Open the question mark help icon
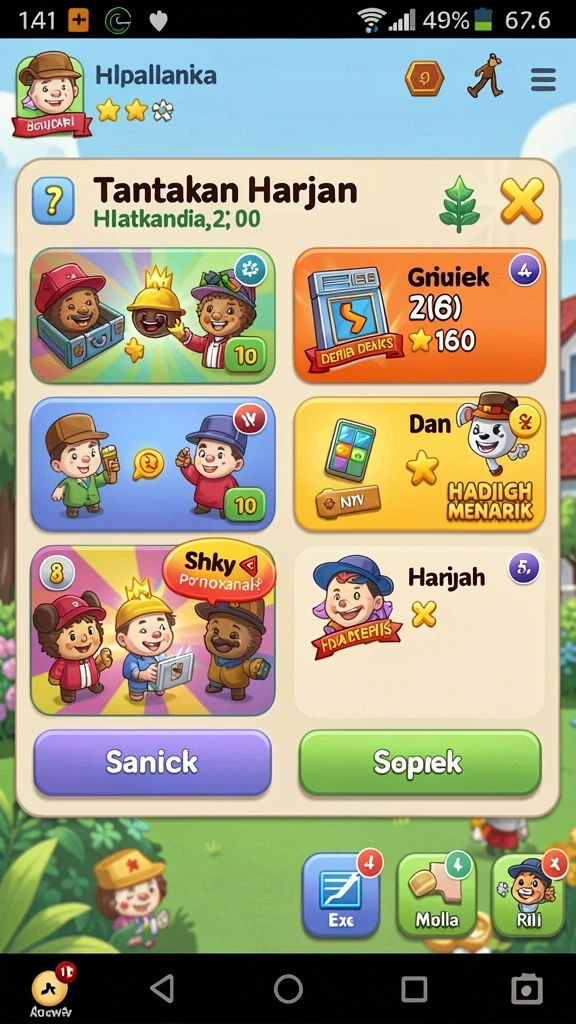Viewport: 576px width, 1024px height. coord(54,200)
